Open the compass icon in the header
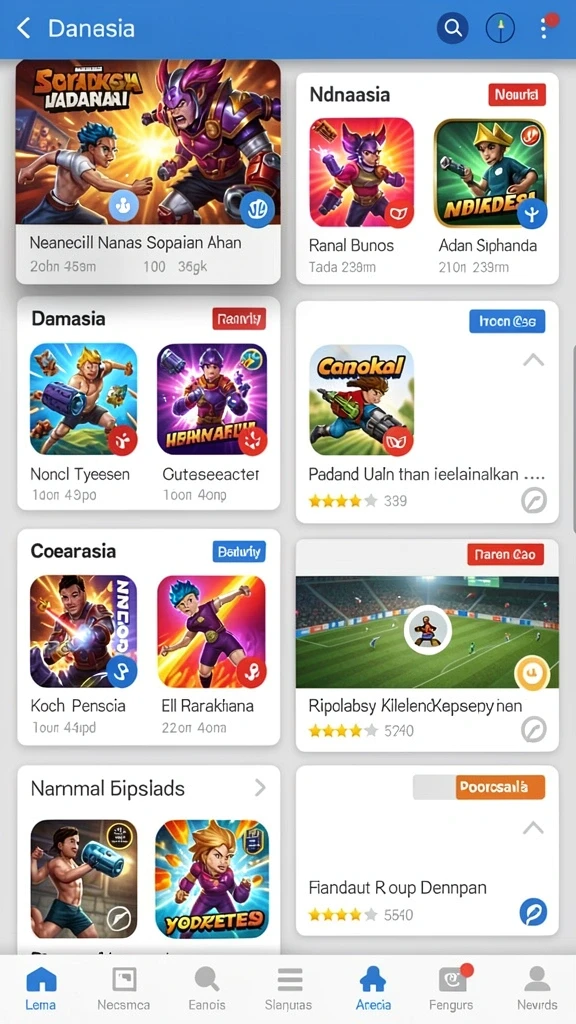576x1024 pixels. coord(500,28)
